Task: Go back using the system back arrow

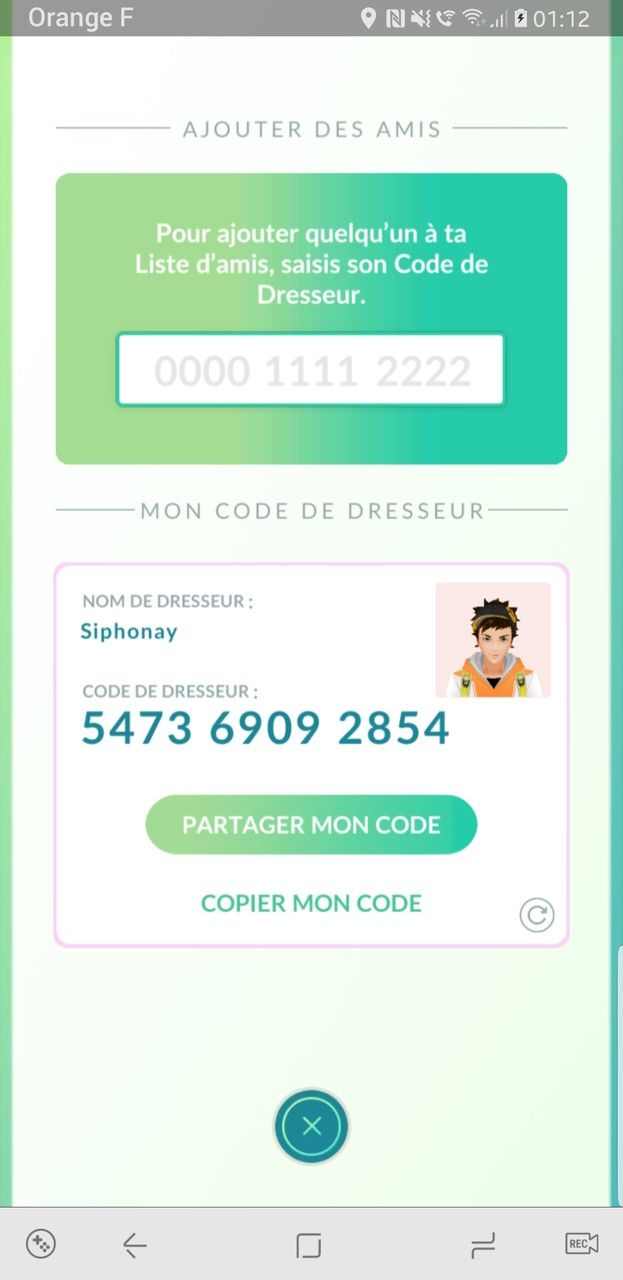Action: coord(134,1245)
